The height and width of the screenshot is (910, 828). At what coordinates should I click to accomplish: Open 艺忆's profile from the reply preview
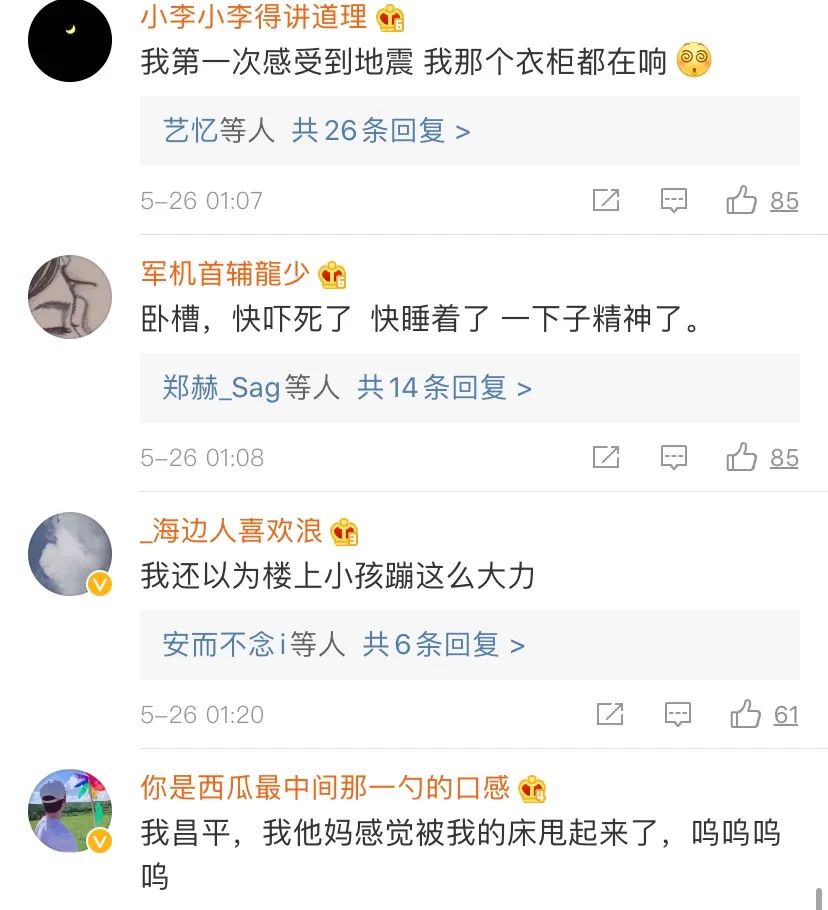(x=190, y=131)
